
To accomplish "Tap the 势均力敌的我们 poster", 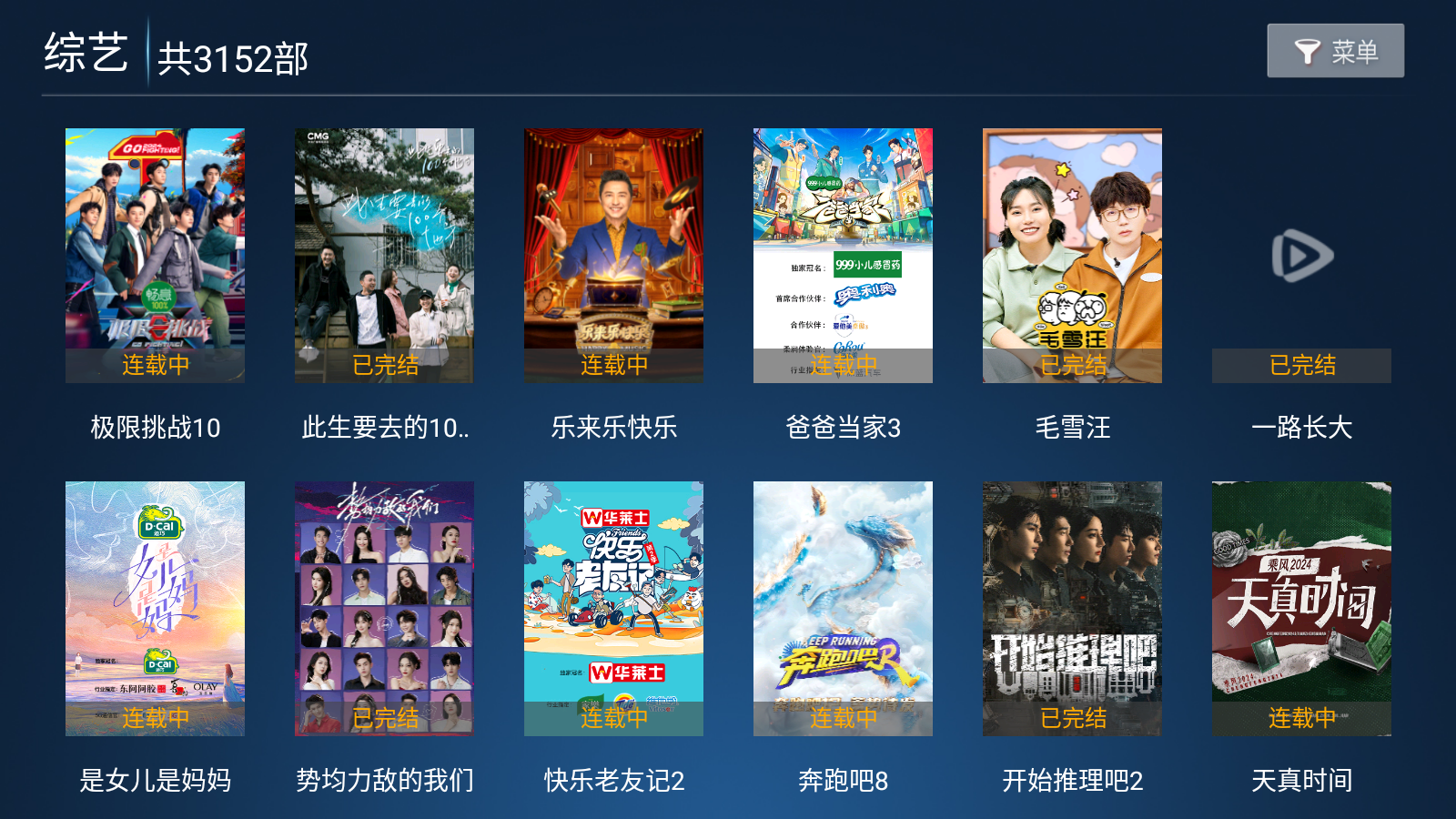I will (x=384, y=608).
